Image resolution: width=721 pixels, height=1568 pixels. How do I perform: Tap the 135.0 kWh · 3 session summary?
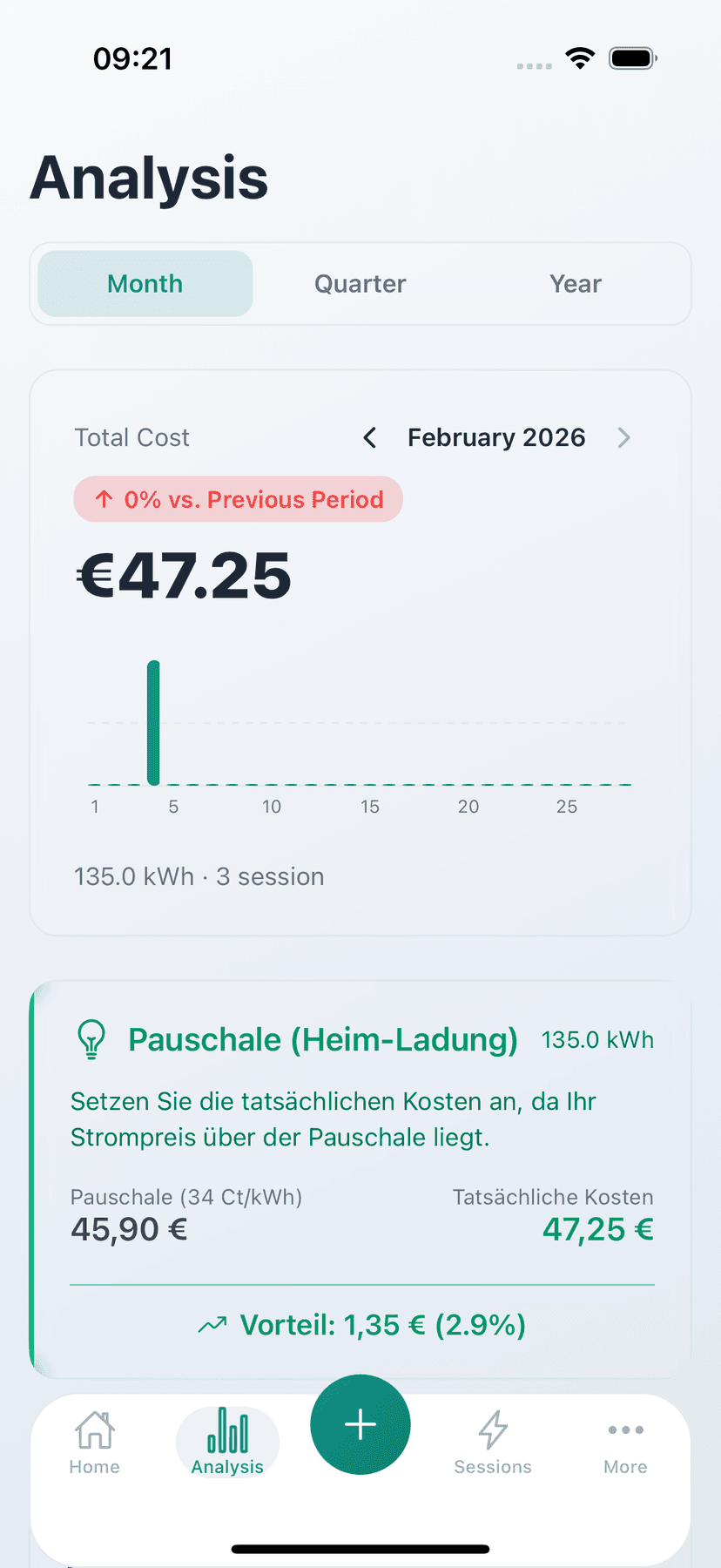point(199,876)
